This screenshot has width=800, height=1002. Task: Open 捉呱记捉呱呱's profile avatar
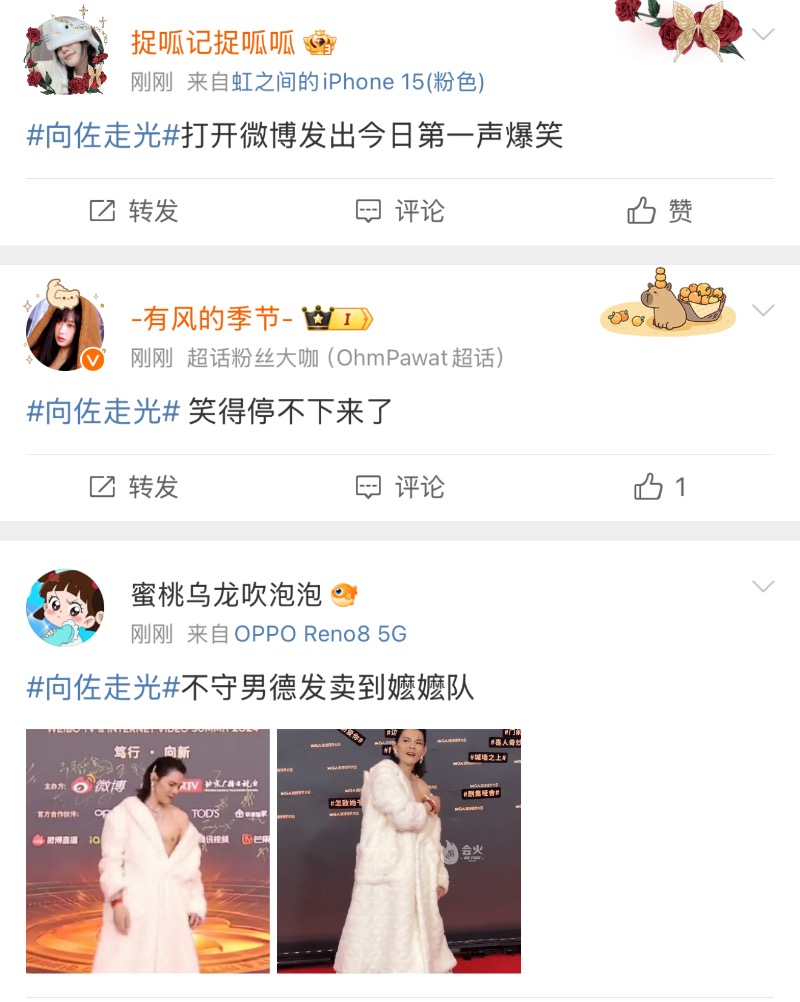point(66,56)
